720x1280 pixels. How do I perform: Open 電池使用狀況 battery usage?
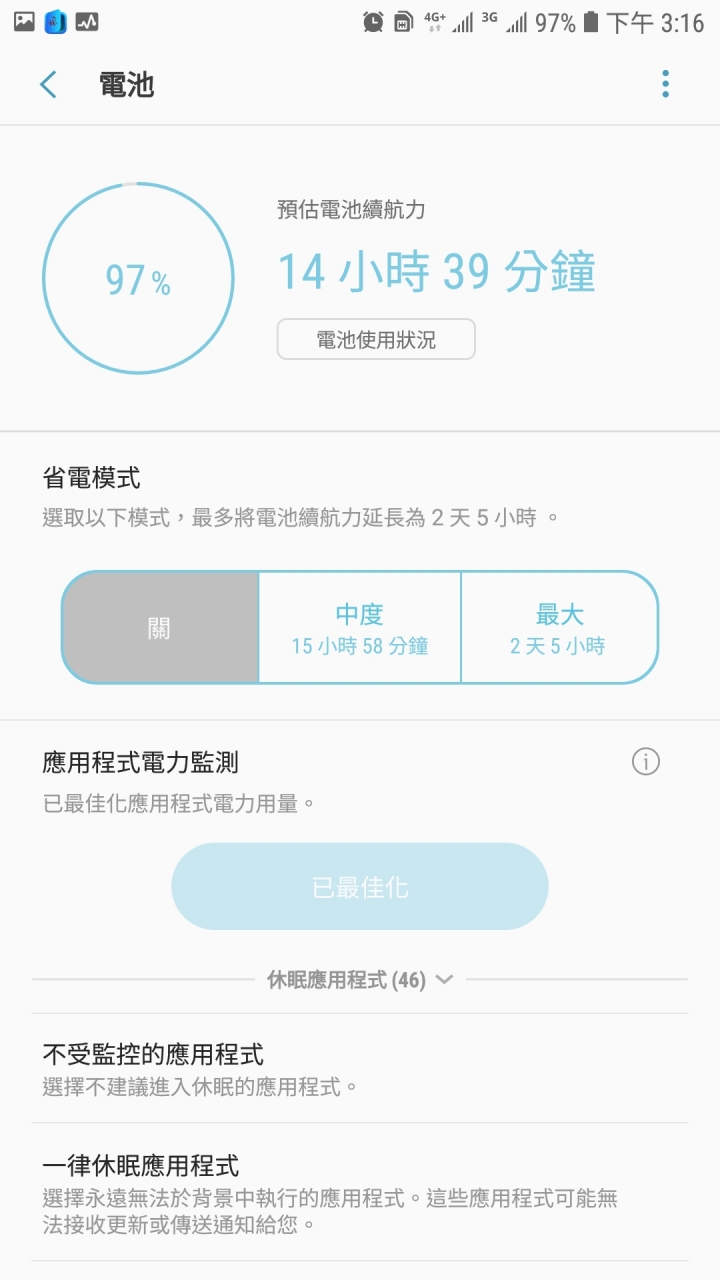pos(376,340)
